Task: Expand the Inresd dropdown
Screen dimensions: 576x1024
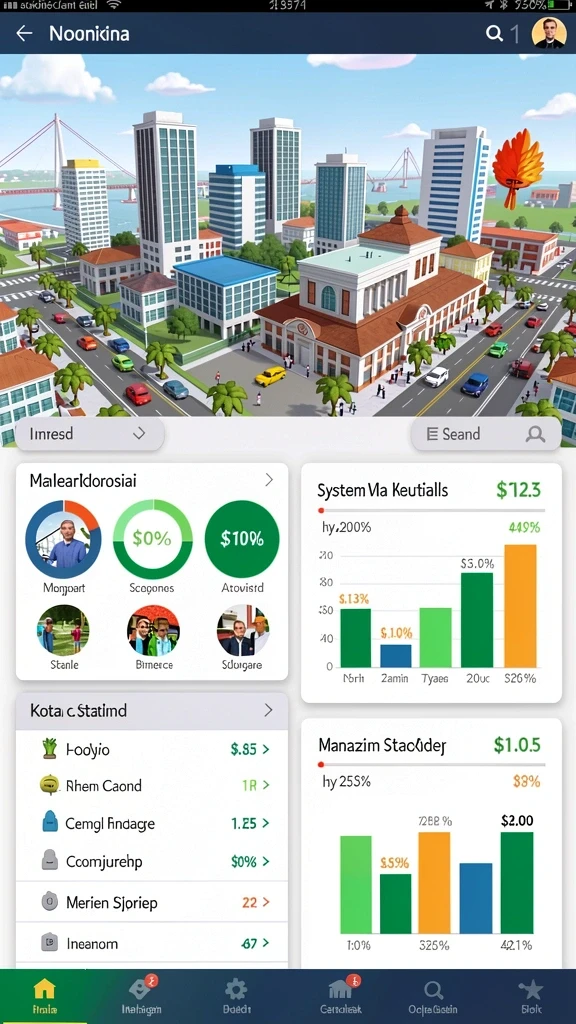Action: pyautogui.click(x=89, y=434)
